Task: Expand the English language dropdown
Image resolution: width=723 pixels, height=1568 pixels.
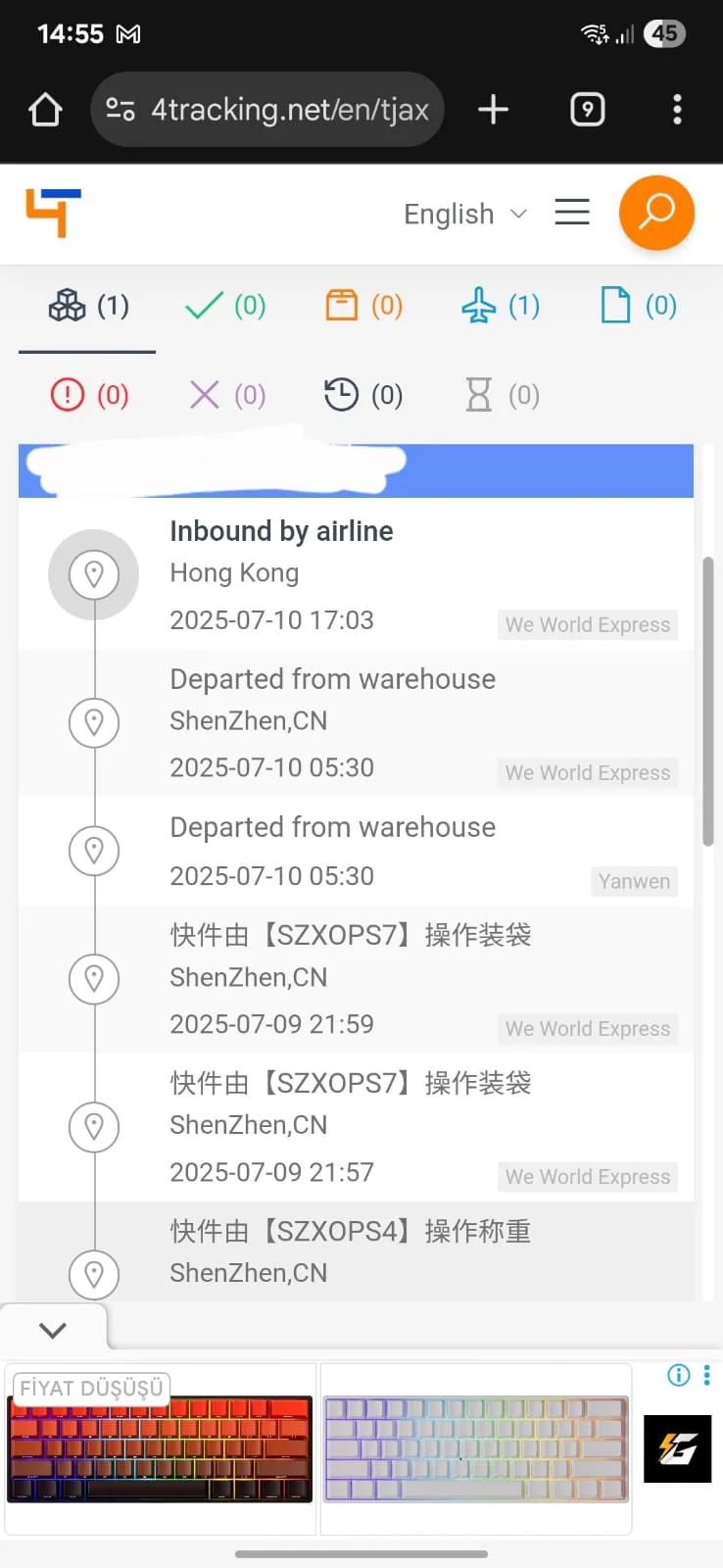Action: click(x=465, y=214)
